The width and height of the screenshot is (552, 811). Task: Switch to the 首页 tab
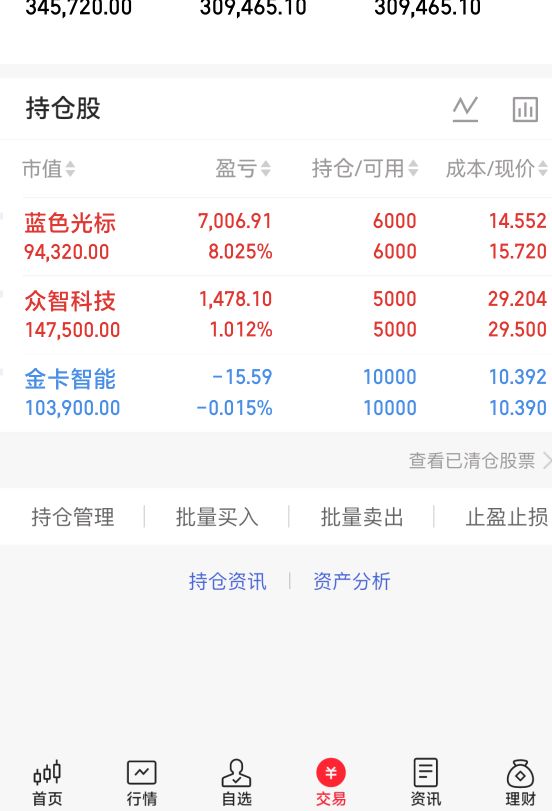coord(47,783)
